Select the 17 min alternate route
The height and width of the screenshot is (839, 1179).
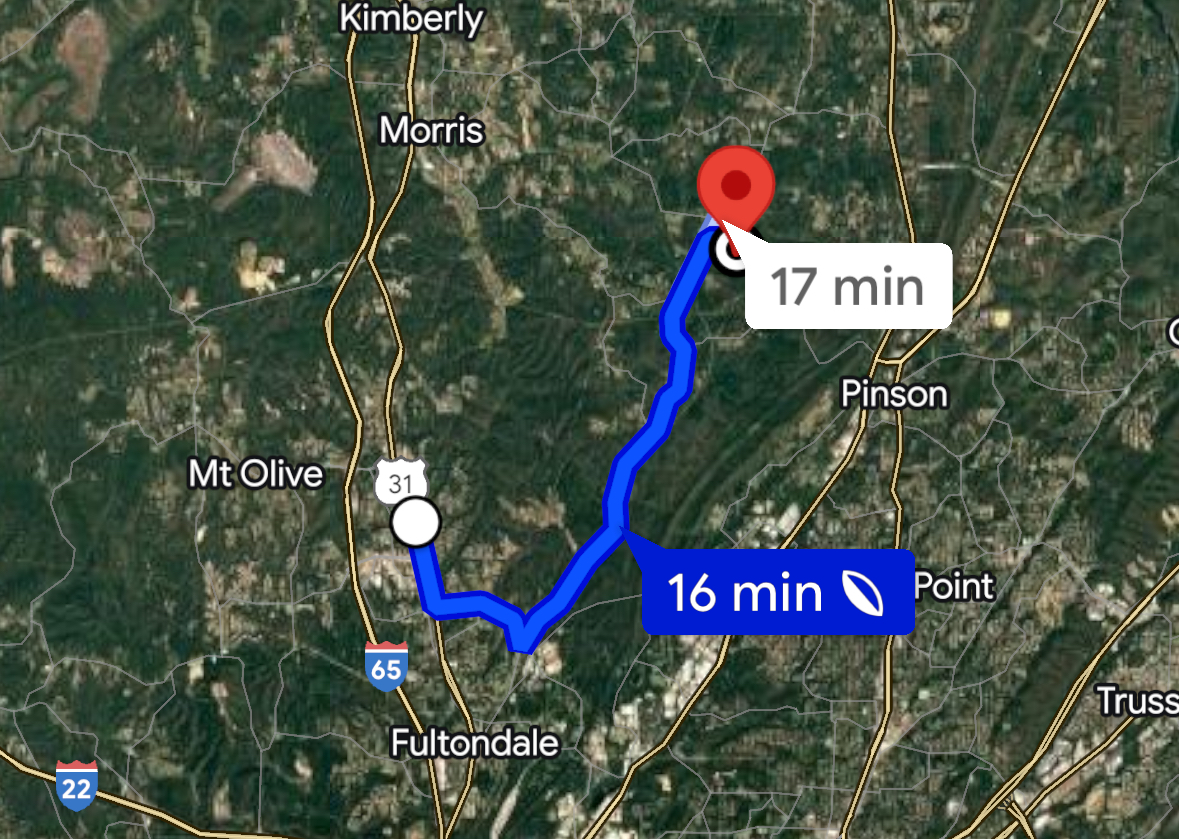(847, 287)
